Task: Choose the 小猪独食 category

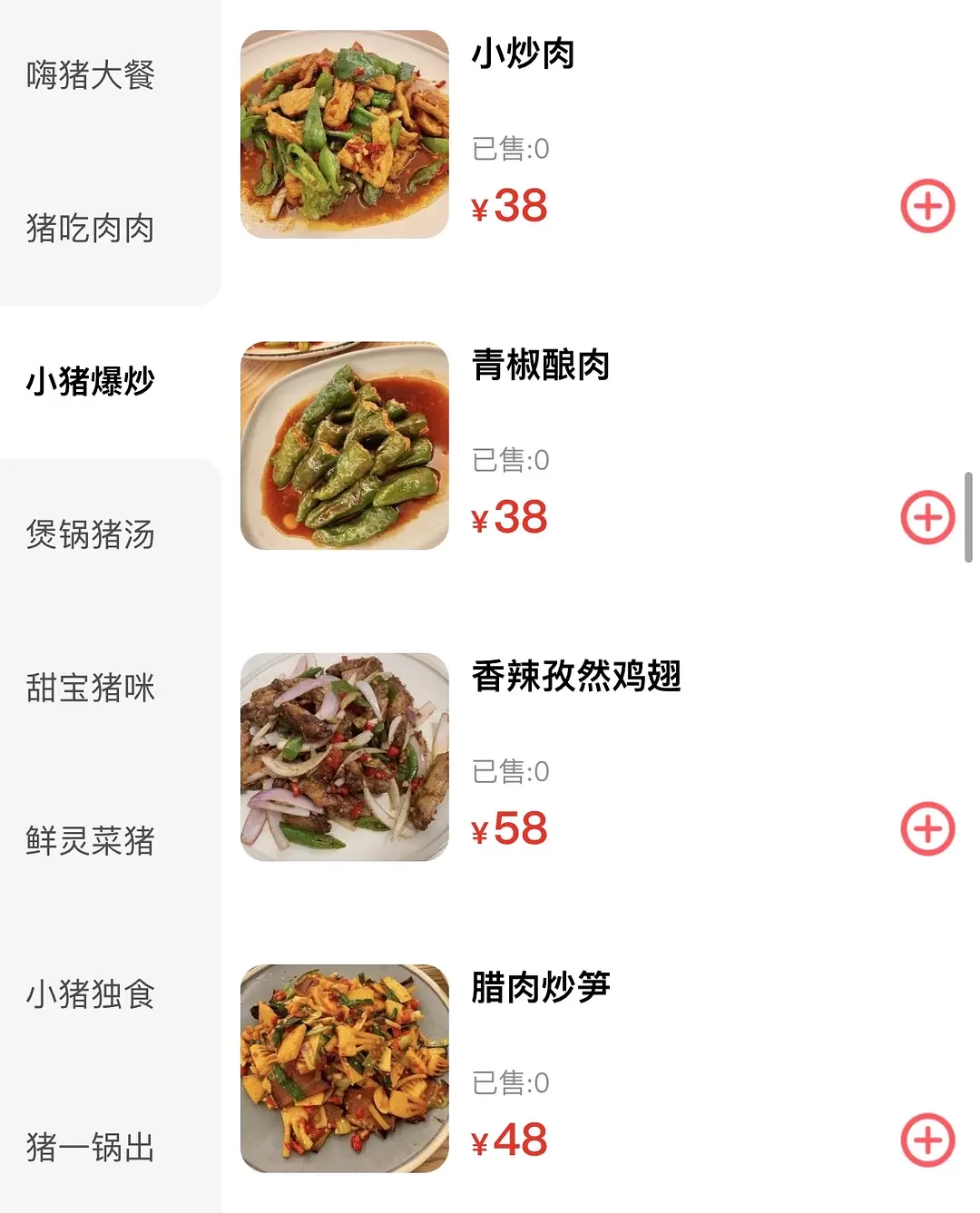Action: tap(91, 995)
